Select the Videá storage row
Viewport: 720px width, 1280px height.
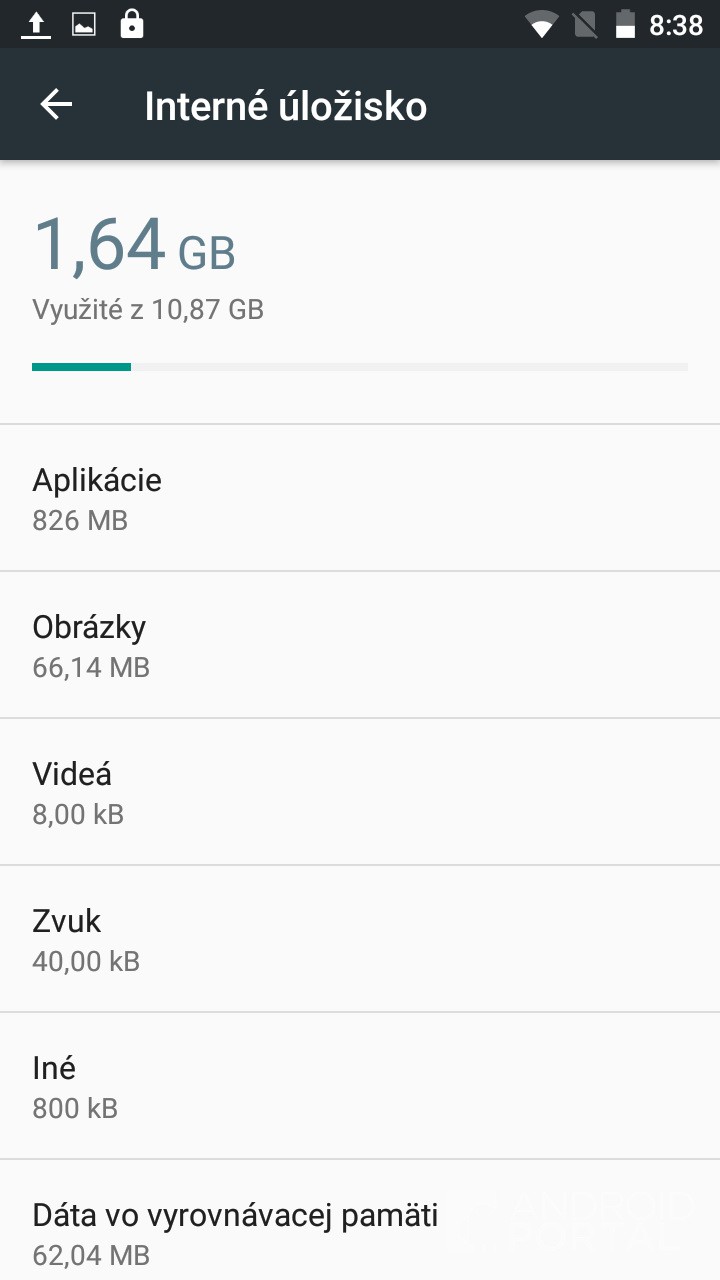click(x=360, y=792)
